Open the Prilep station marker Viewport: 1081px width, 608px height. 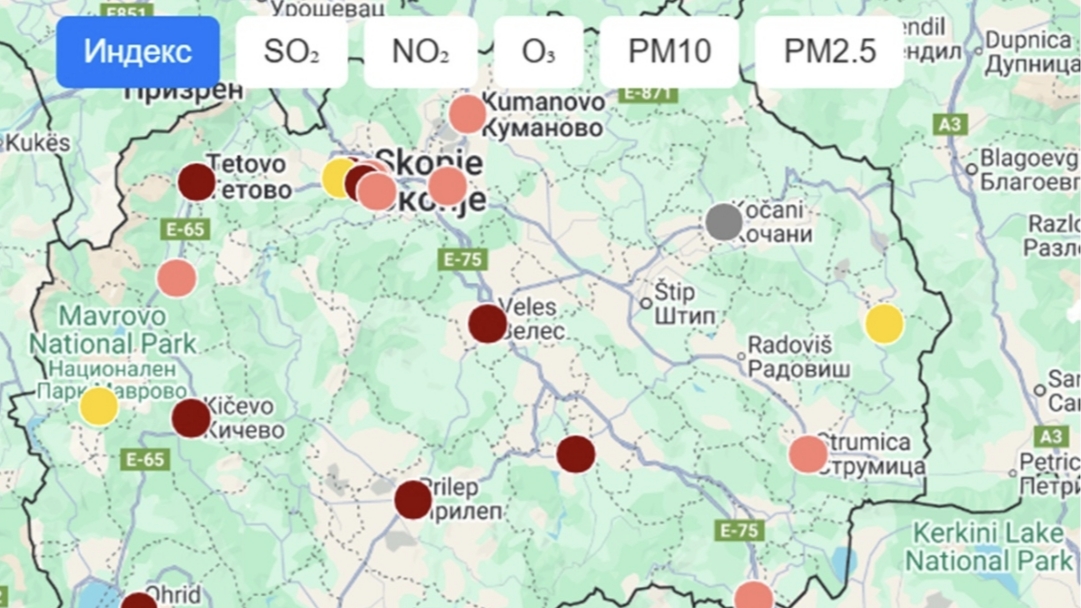point(413,499)
